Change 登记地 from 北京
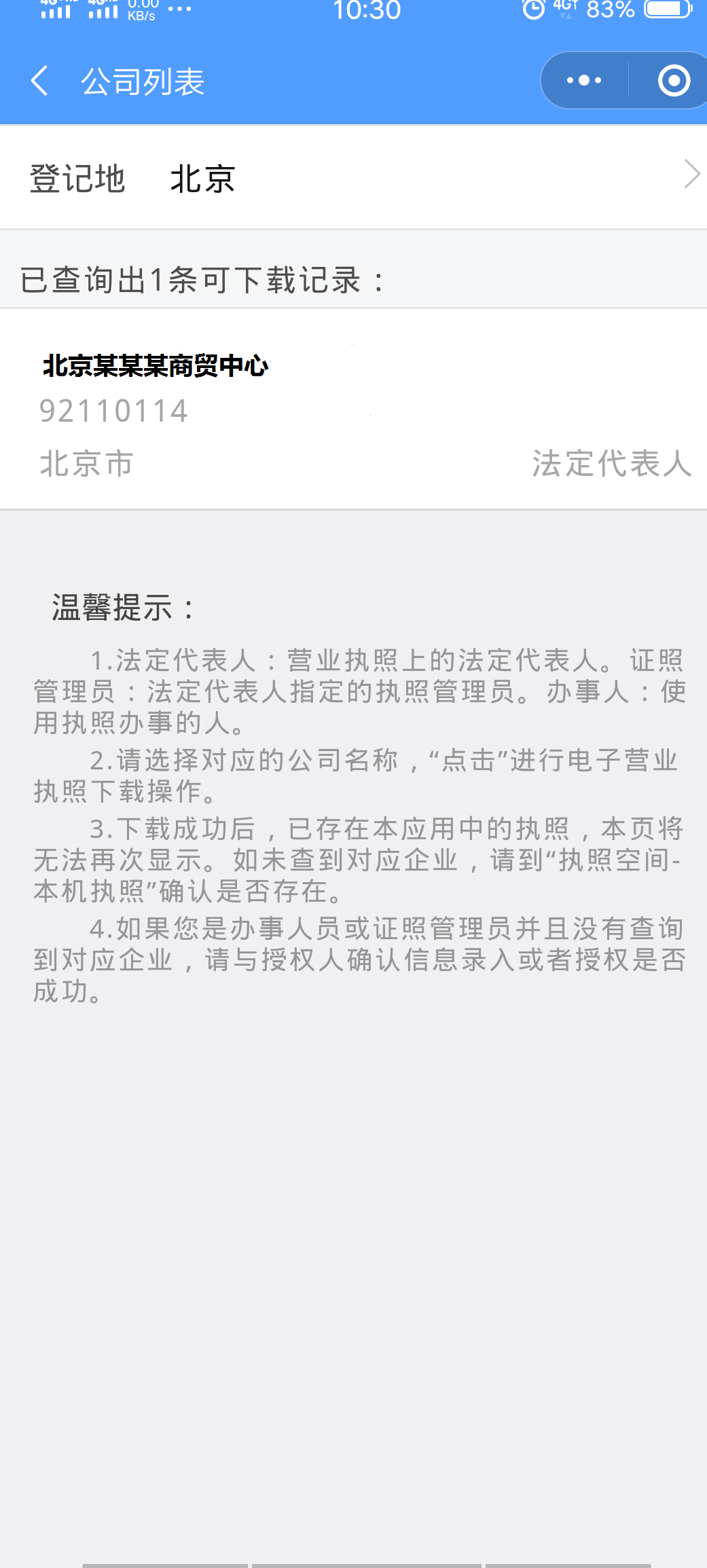 (353, 178)
